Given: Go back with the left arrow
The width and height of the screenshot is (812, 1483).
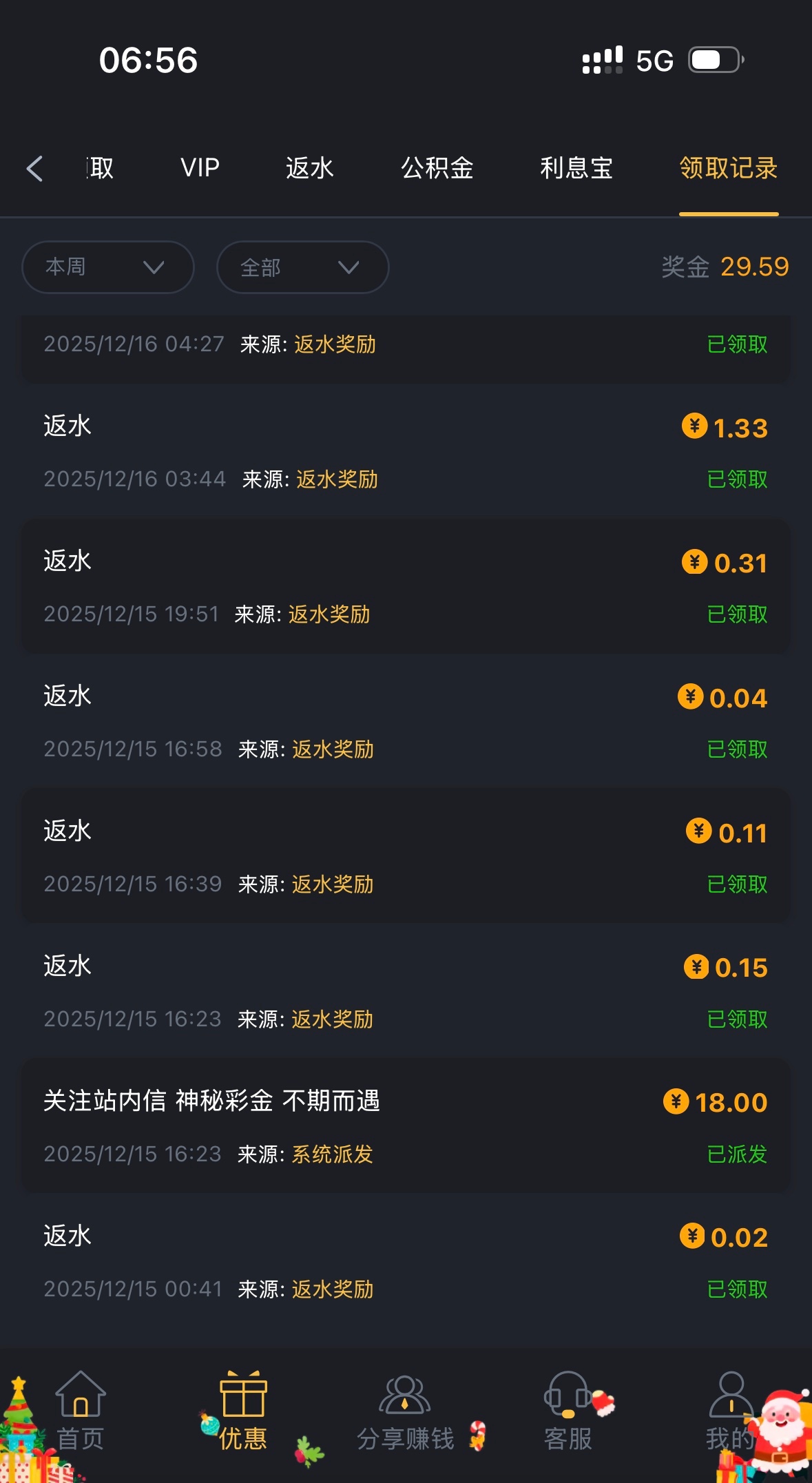Looking at the screenshot, I should tap(35, 168).
